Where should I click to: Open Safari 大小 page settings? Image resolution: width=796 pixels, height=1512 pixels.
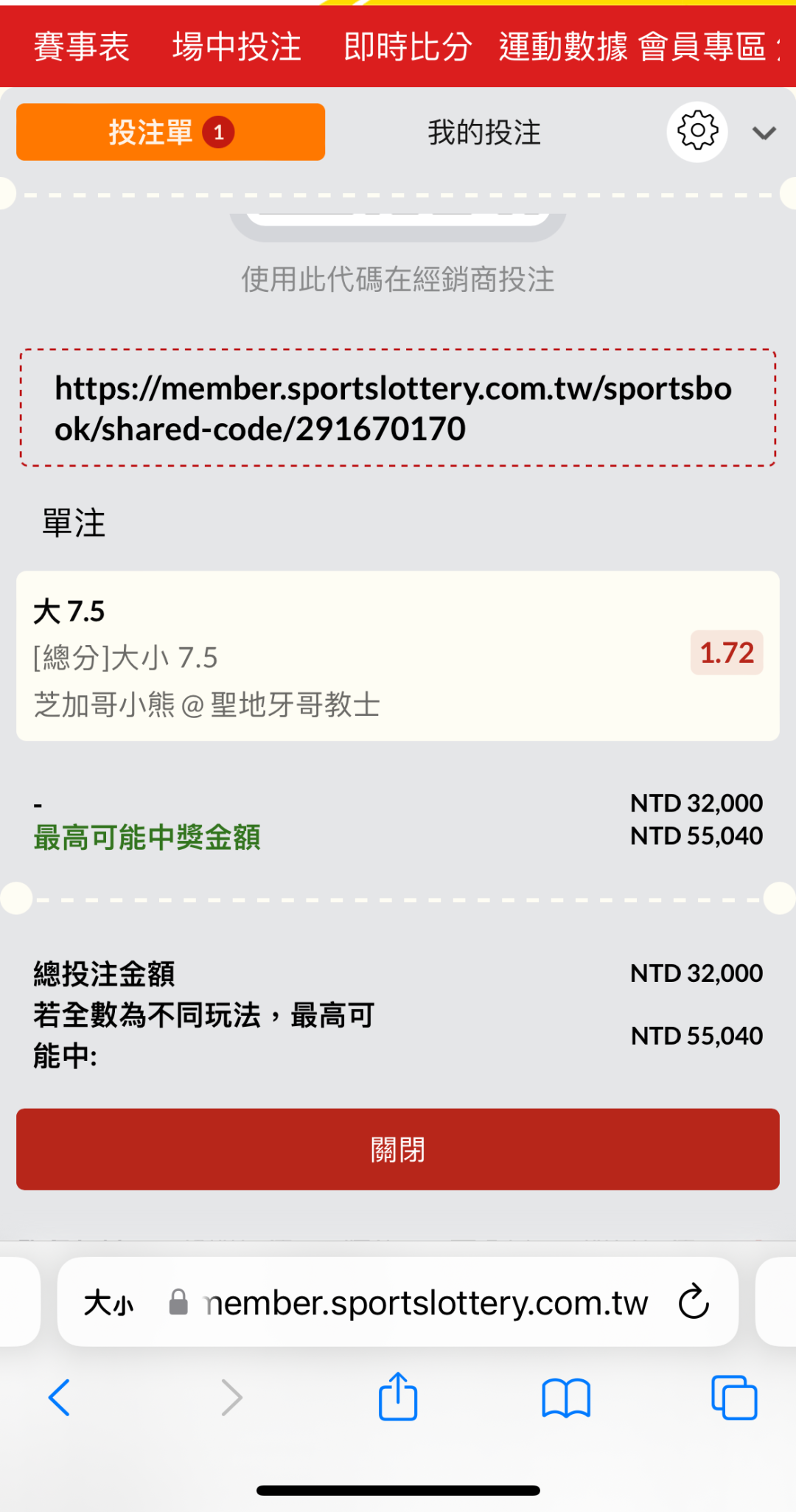pos(109,1303)
